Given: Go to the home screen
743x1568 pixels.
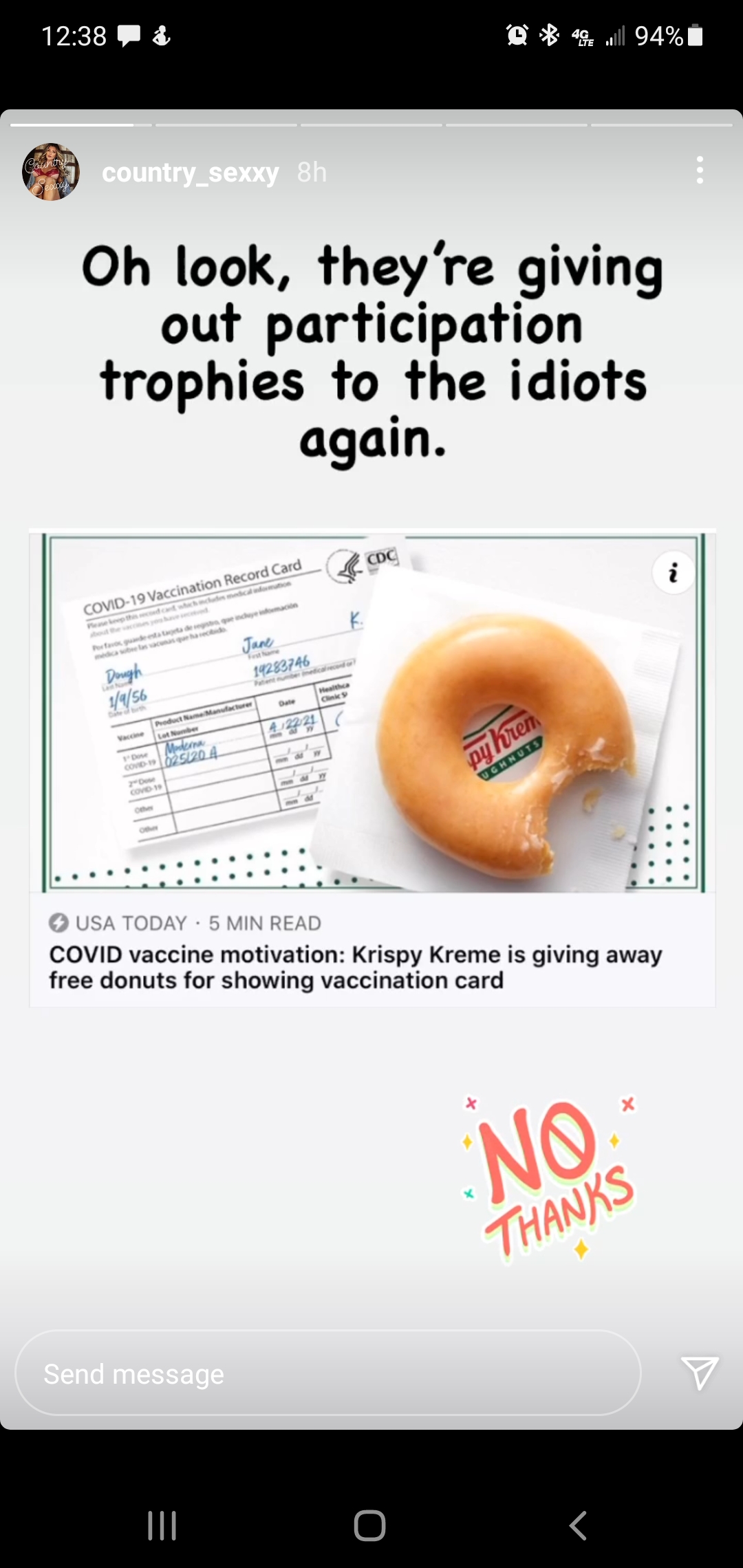Looking at the screenshot, I should [369, 1525].
